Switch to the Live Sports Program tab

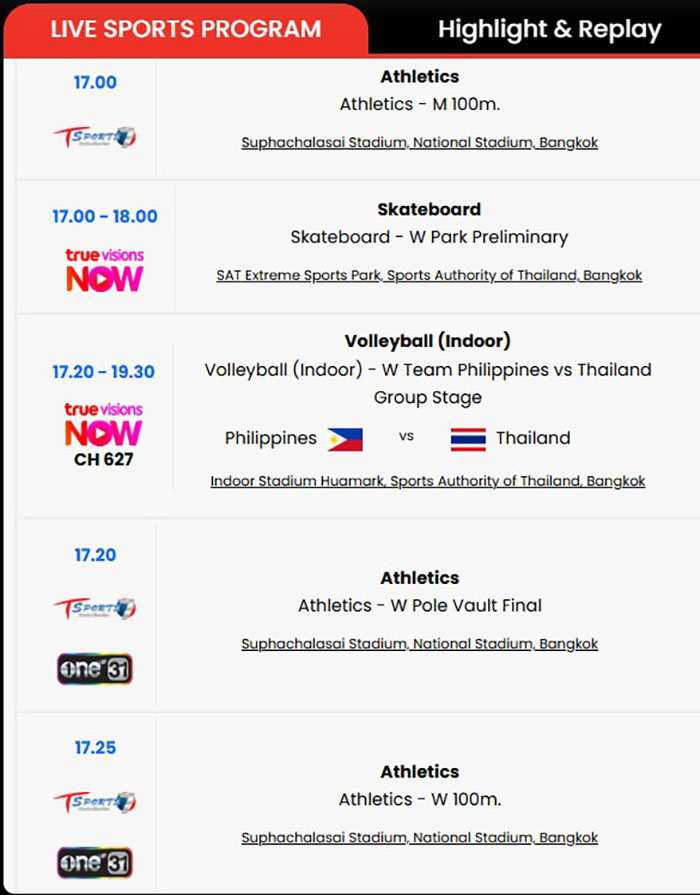[185, 28]
